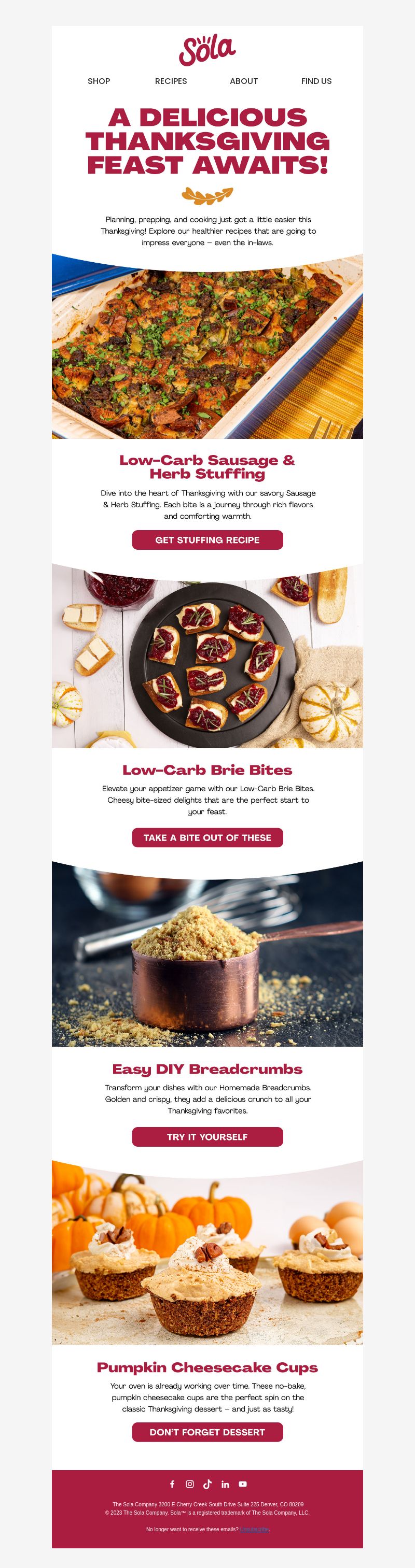The image size is (415, 1568).
Task: Tap Try It Yourself button
Action: pos(207,1136)
